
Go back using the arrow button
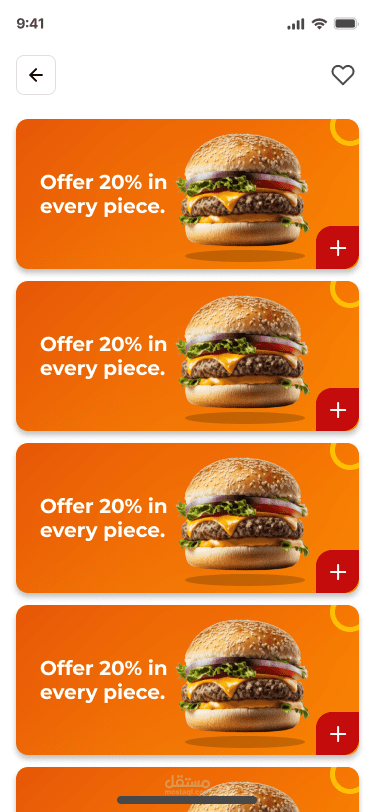pyautogui.click(x=36, y=75)
